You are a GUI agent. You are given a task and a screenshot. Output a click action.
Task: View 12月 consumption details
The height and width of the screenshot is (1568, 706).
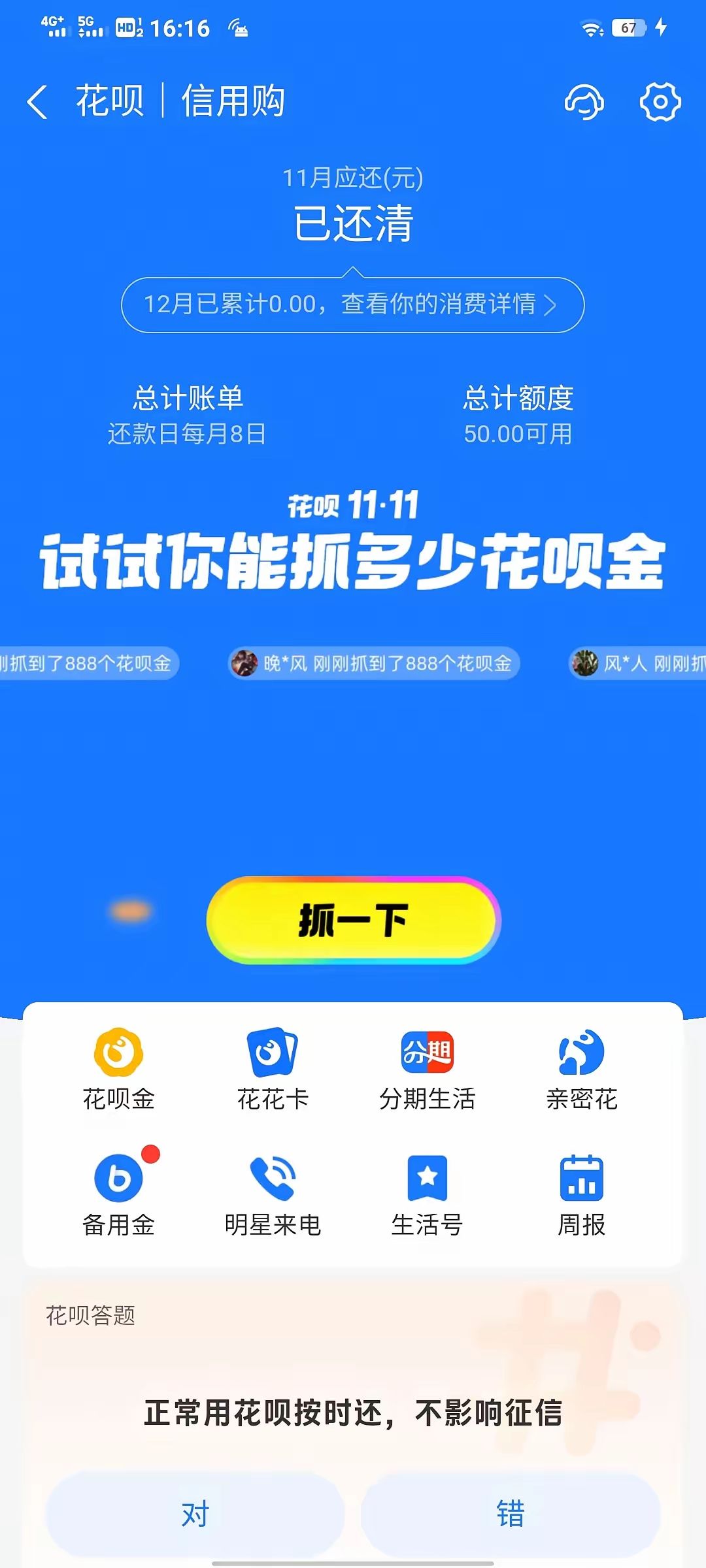(352, 304)
